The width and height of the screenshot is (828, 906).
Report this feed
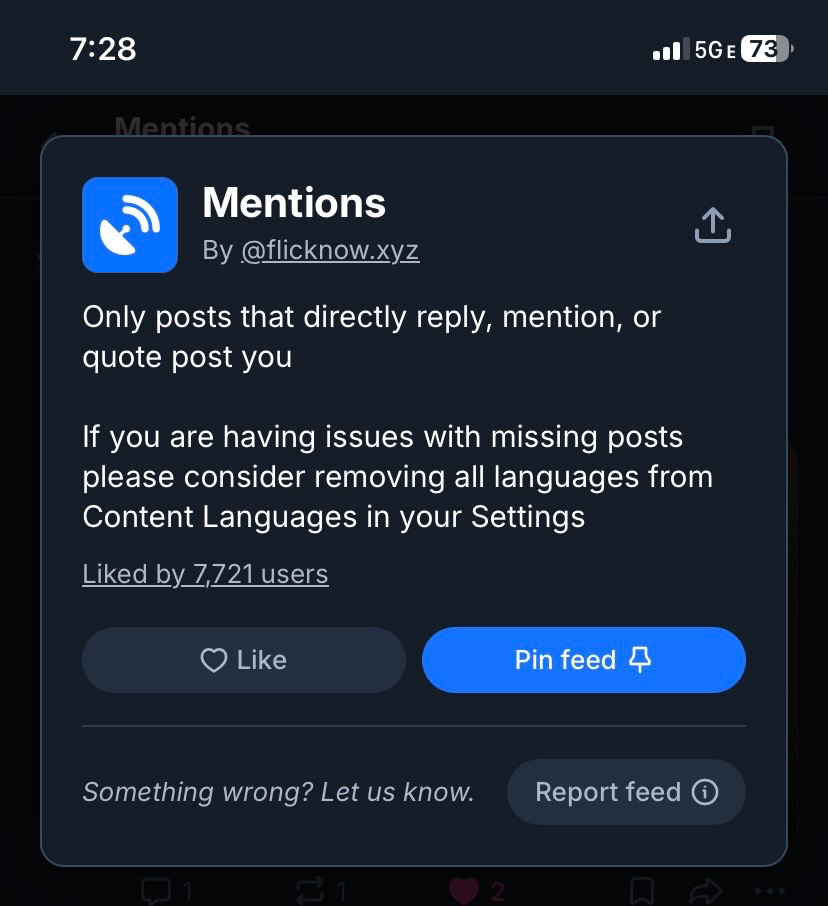(626, 792)
